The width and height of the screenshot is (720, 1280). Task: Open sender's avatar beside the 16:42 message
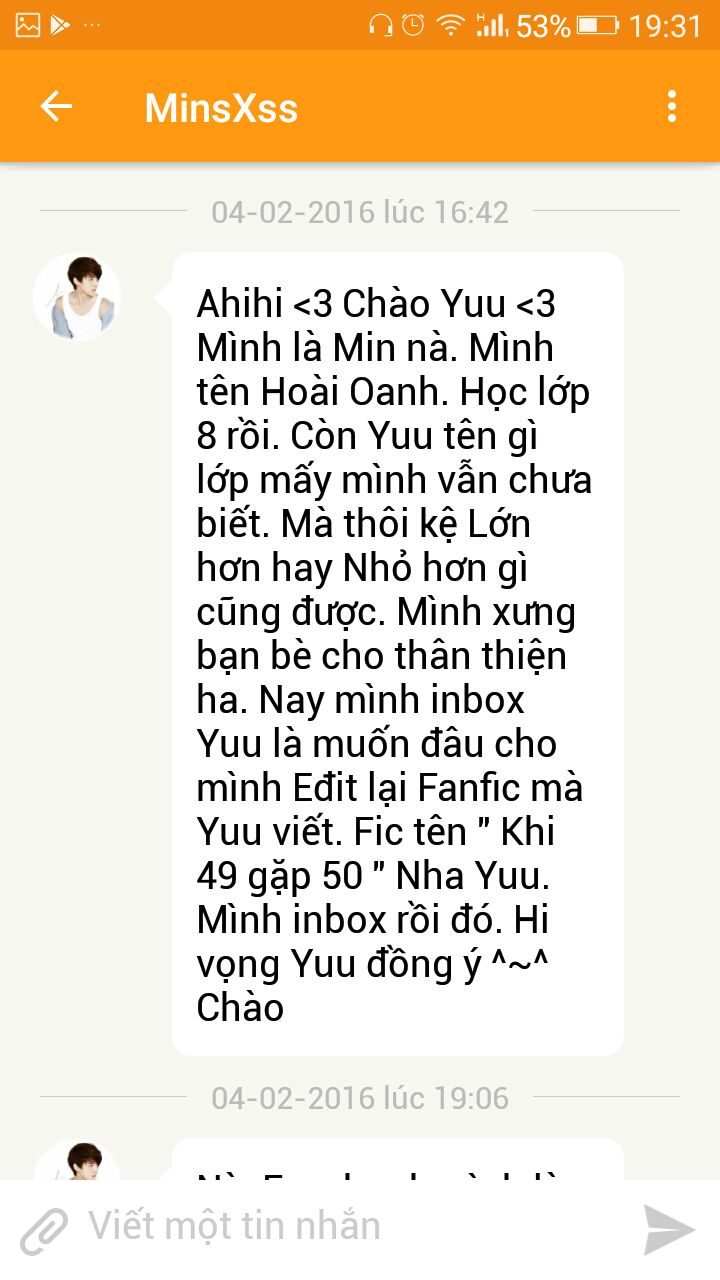click(77, 297)
